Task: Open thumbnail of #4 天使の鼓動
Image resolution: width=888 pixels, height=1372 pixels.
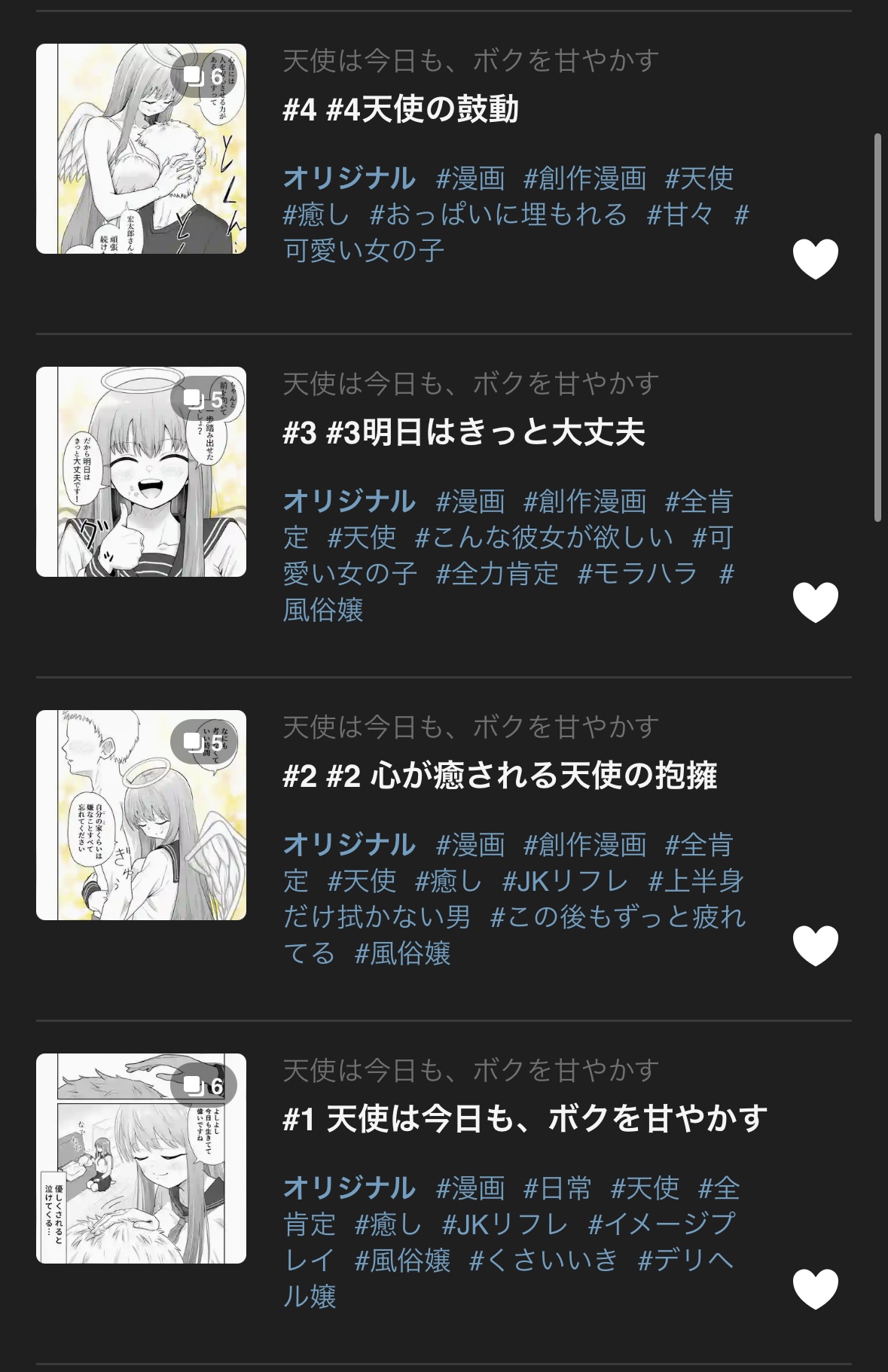Action: [x=141, y=148]
